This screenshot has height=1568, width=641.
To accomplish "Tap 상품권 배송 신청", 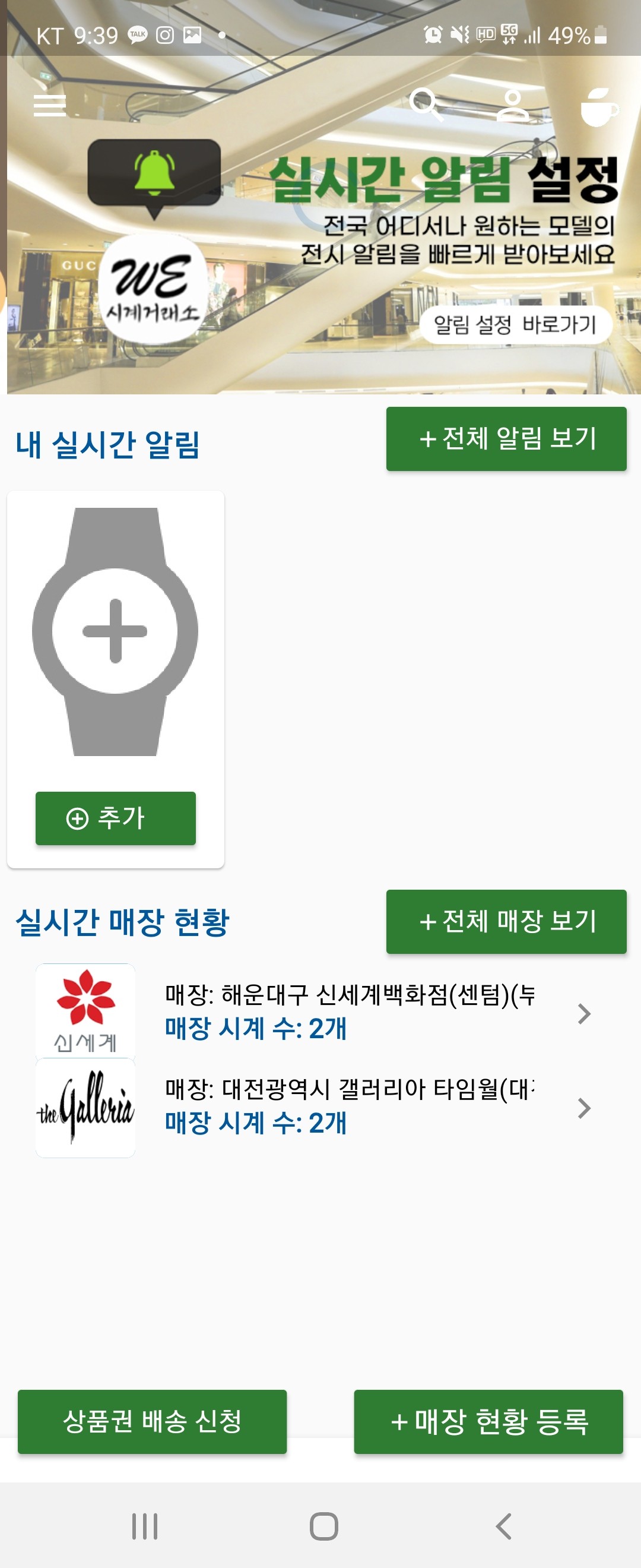I will (152, 1421).
